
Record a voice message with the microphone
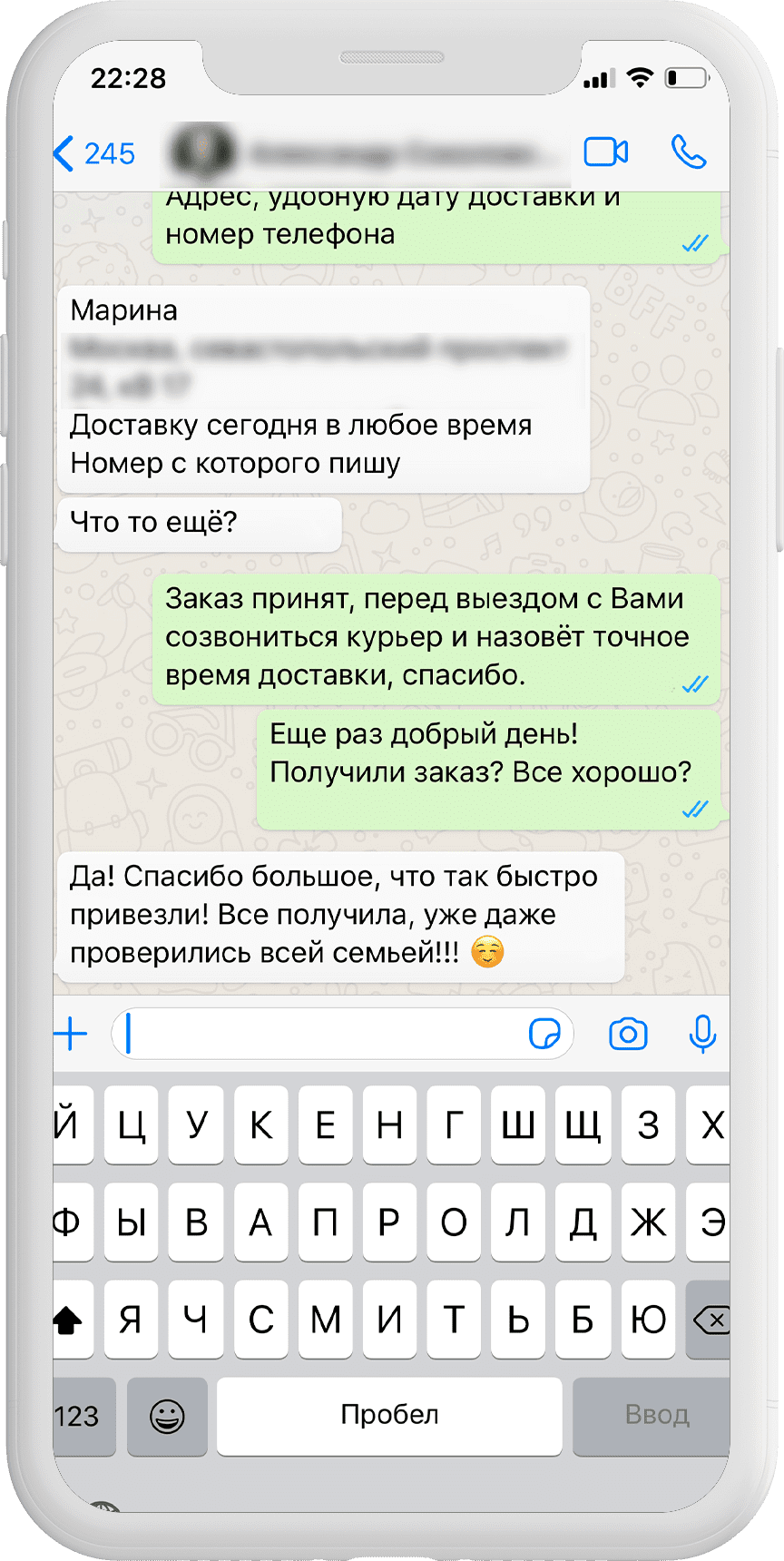tap(701, 1034)
